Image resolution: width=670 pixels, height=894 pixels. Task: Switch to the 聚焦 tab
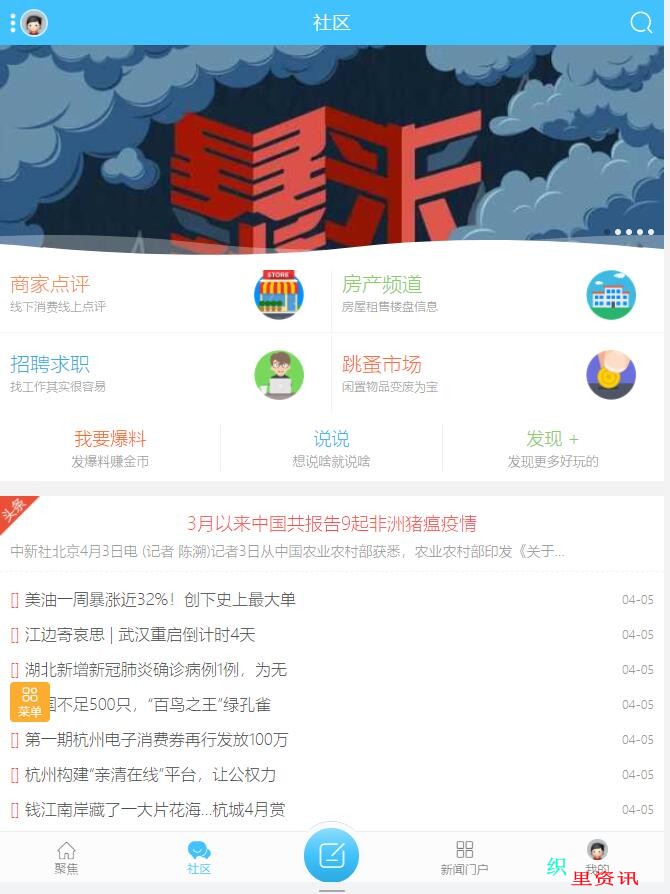pos(66,858)
